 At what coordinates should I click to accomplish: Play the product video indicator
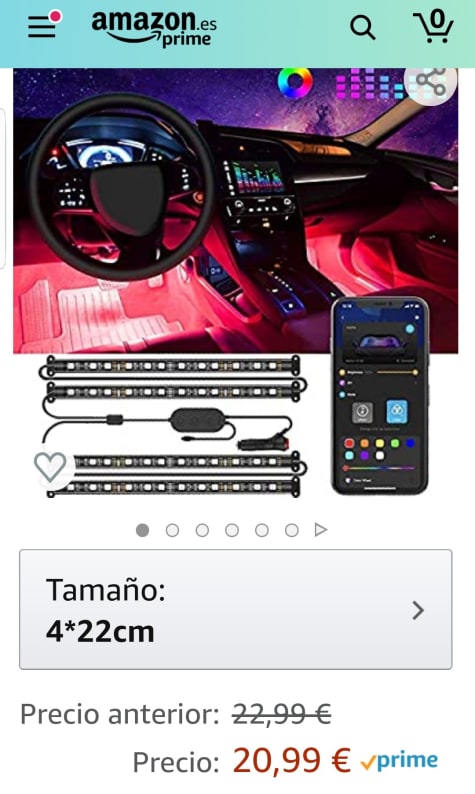click(321, 530)
